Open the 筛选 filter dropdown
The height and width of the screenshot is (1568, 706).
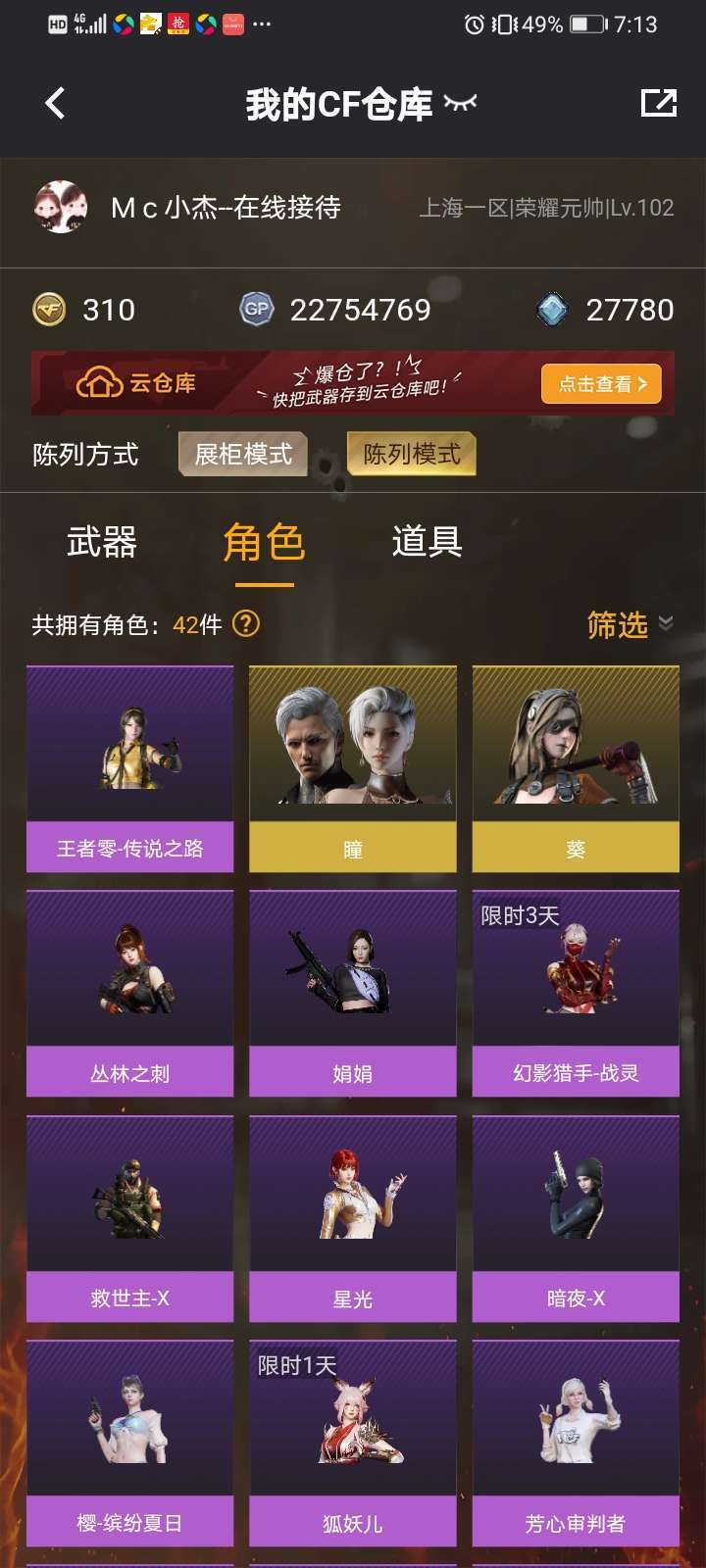coord(629,624)
